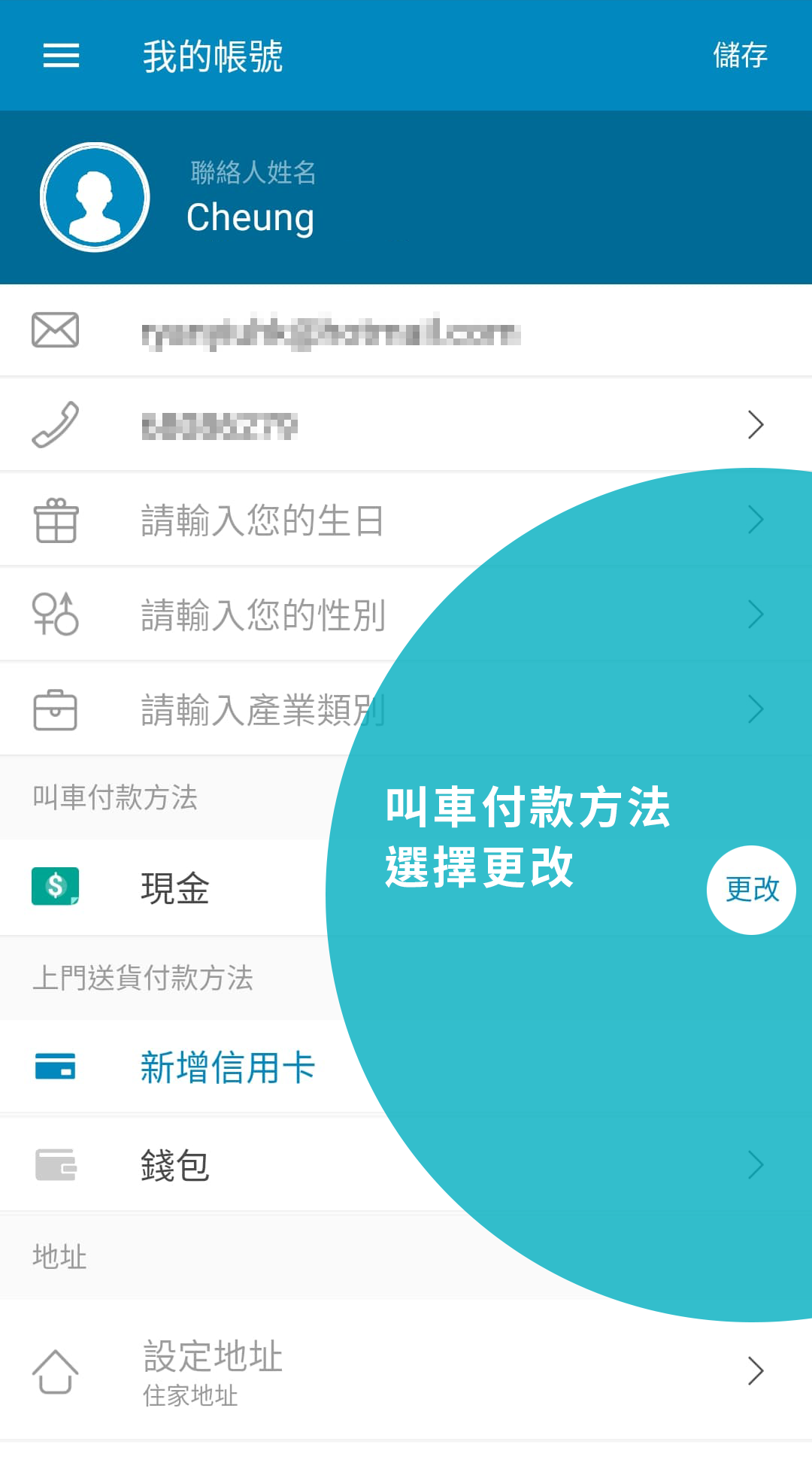Image resolution: width=812 pixels, height=1481 pixels.
Task: Open the hamburger drawer menu
Action: pyautogui.click(x=61, y=56)
